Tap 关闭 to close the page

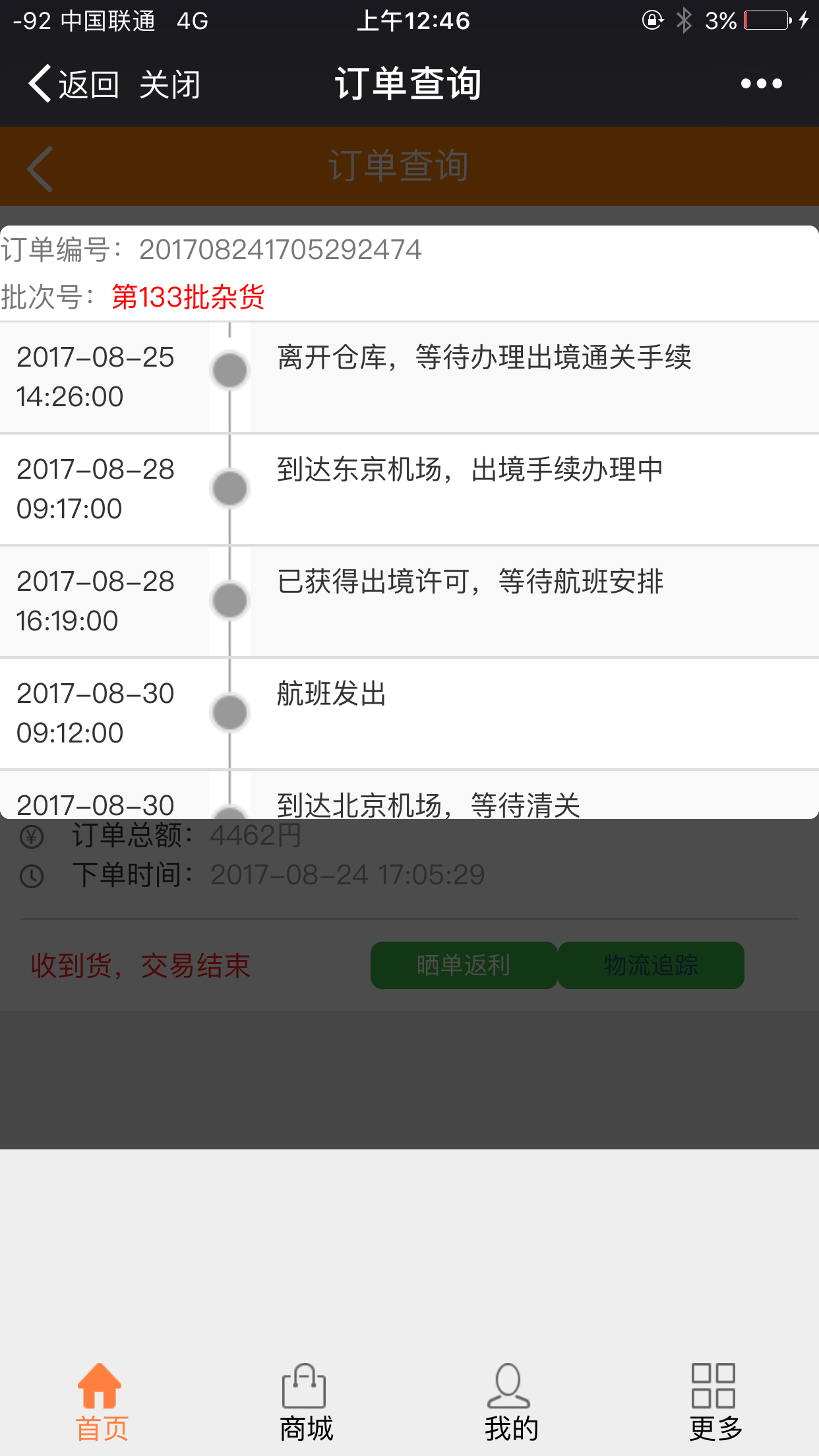coord(170,84)
